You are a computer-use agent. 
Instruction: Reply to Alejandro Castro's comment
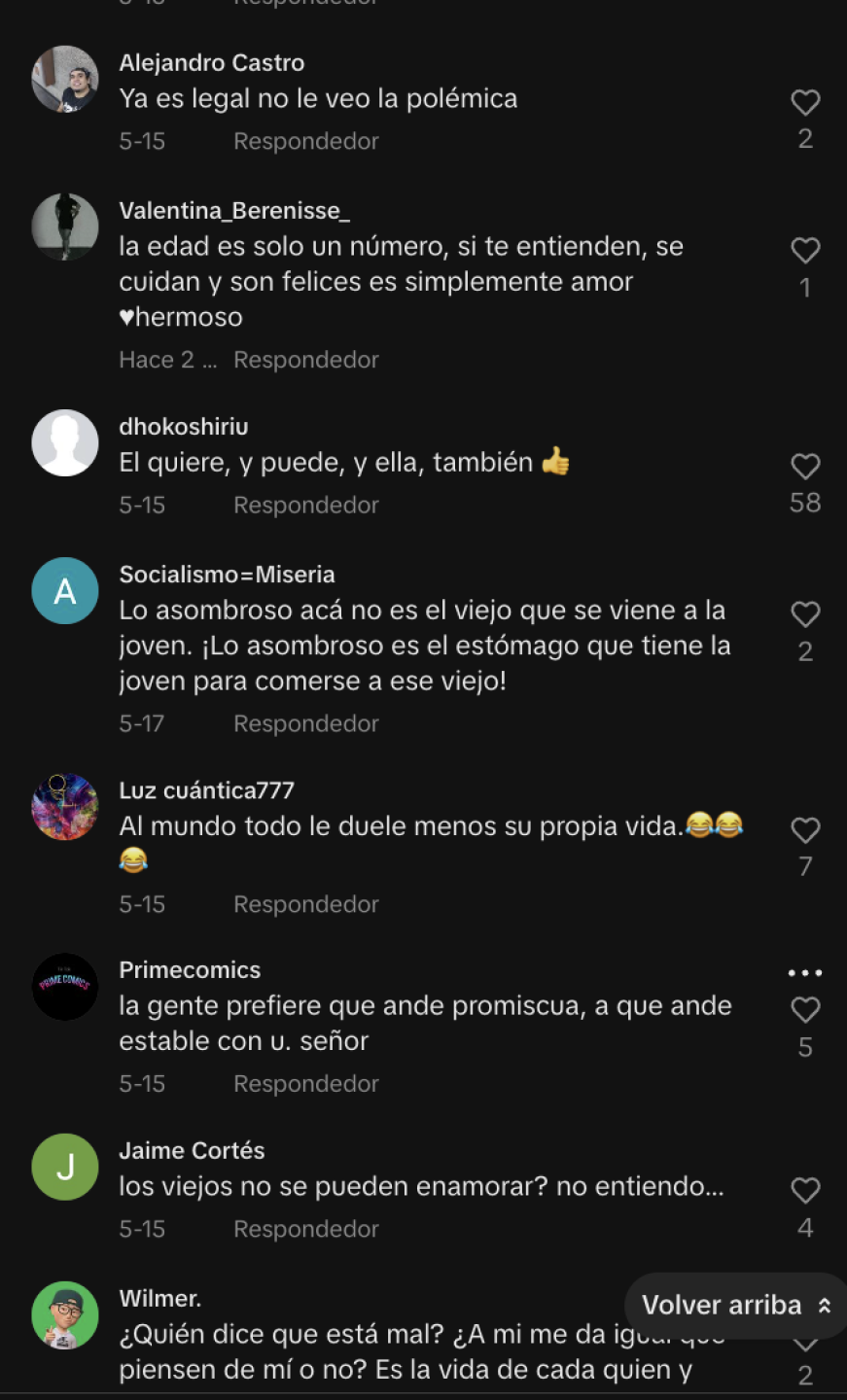tap(305, 142)
